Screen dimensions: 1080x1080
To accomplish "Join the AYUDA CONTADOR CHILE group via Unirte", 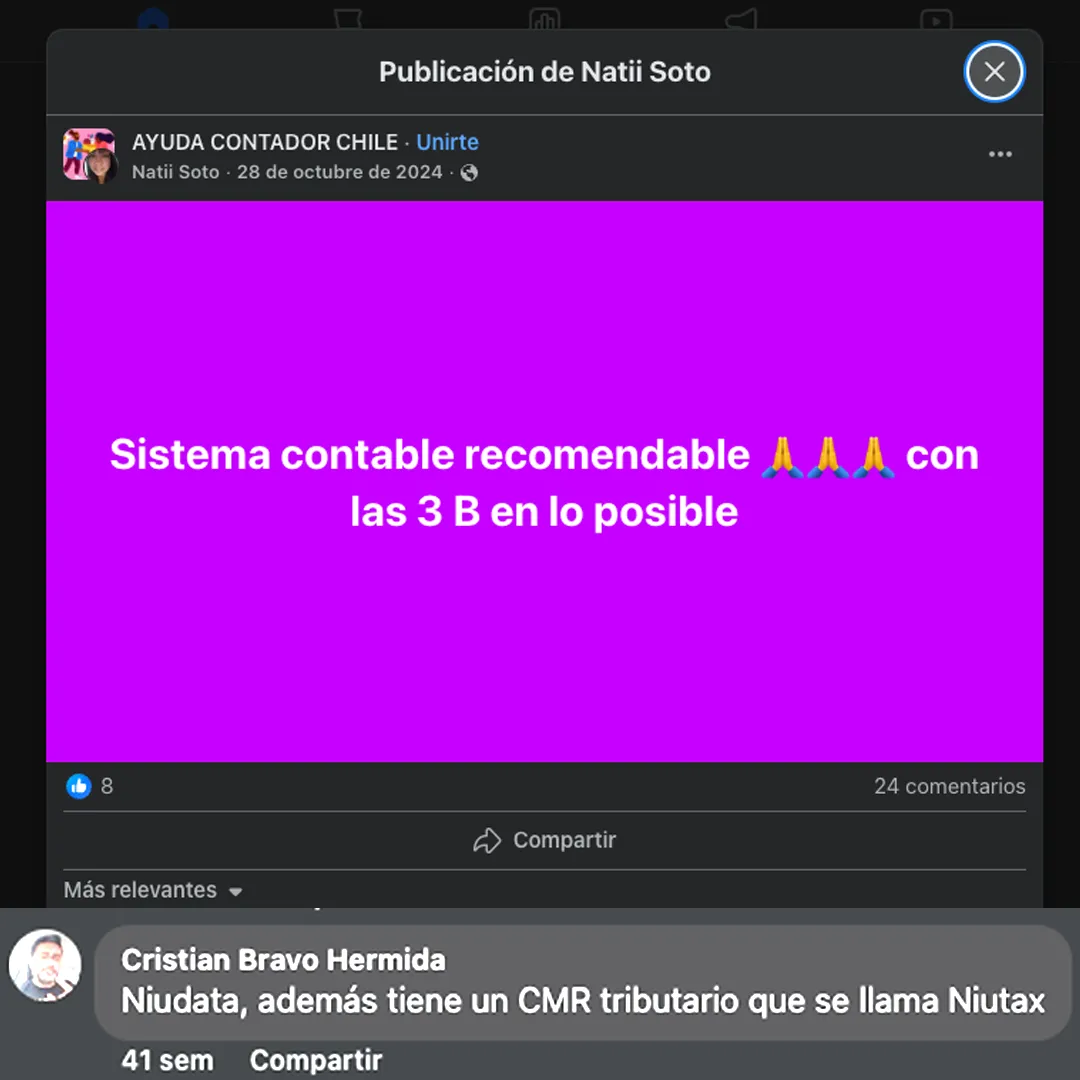I will (x=447, y=142).
